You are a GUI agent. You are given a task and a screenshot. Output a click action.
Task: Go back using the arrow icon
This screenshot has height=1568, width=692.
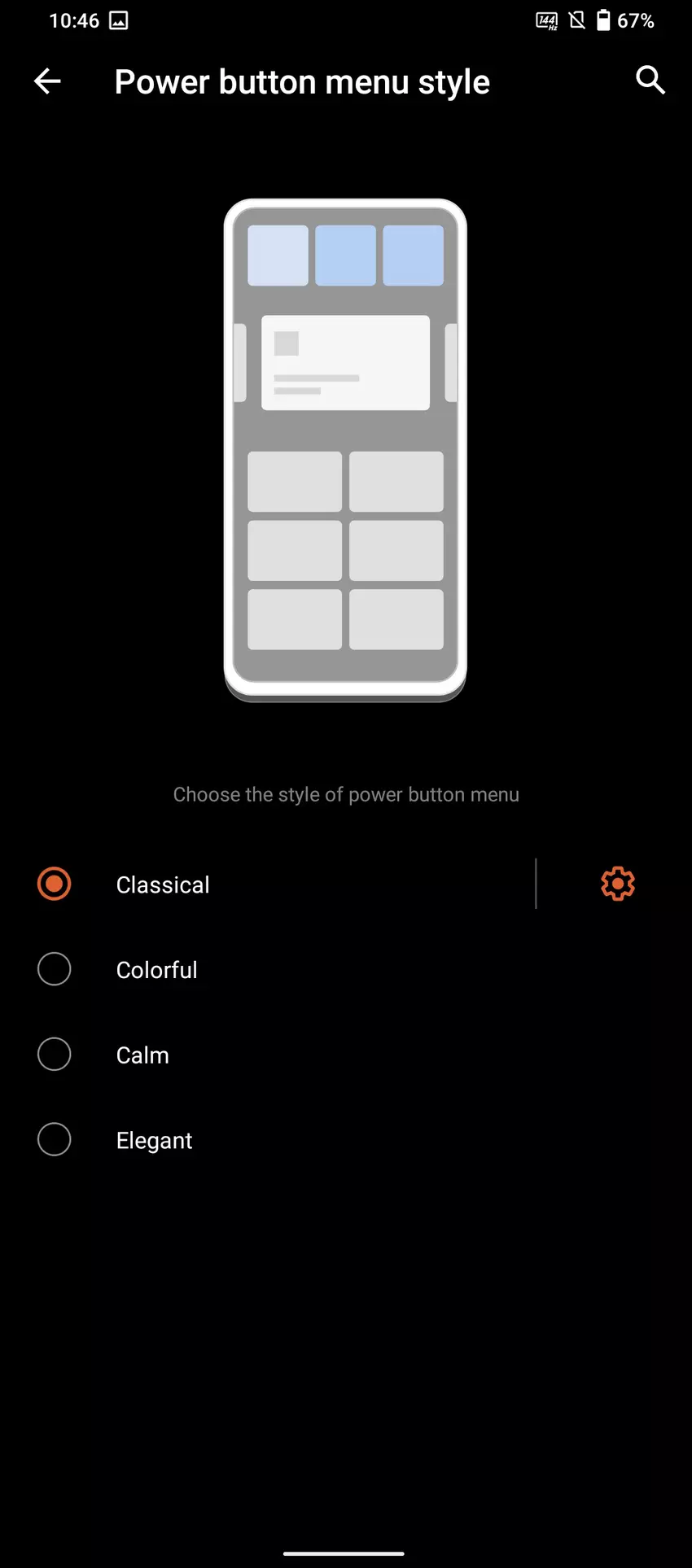(47, 81)
